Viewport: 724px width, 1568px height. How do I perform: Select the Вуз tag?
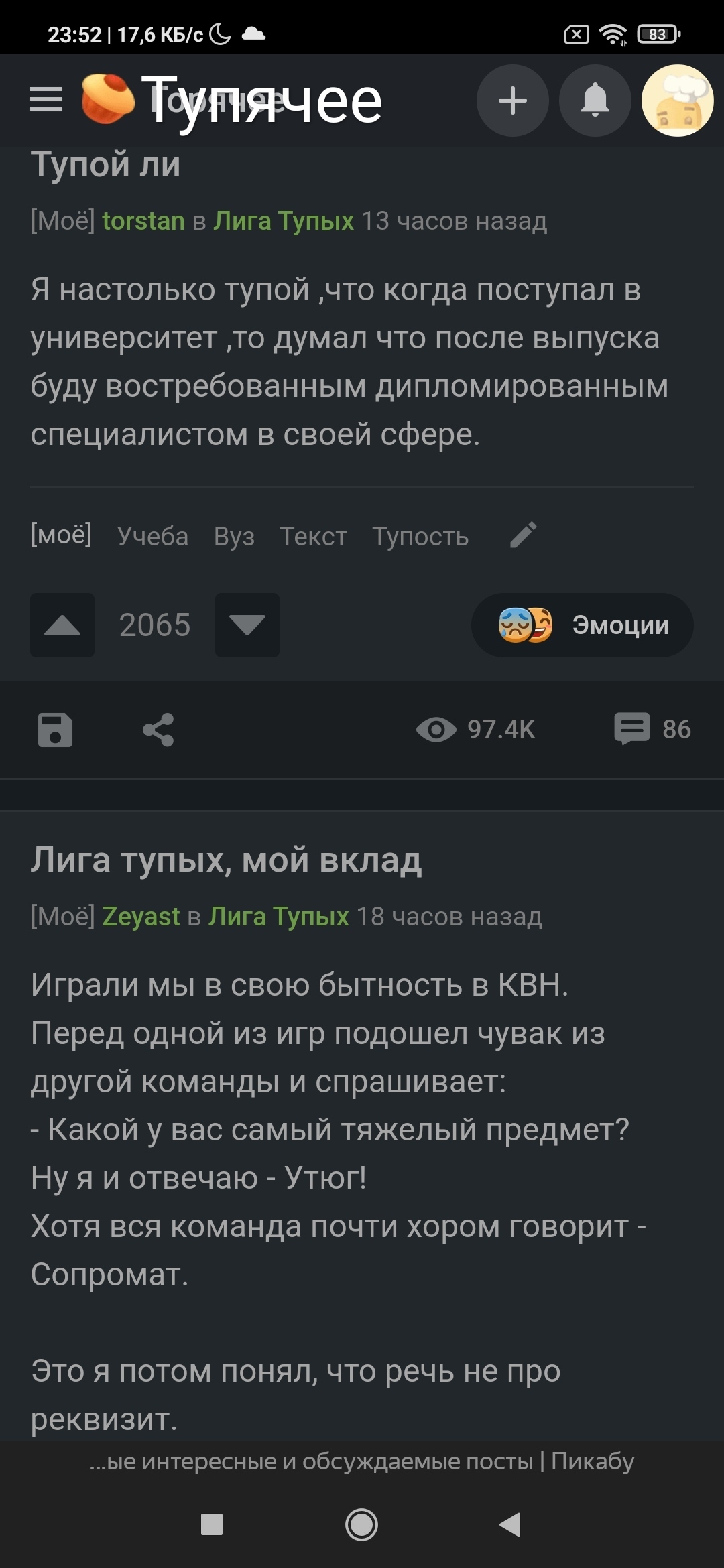pos(234,536)
